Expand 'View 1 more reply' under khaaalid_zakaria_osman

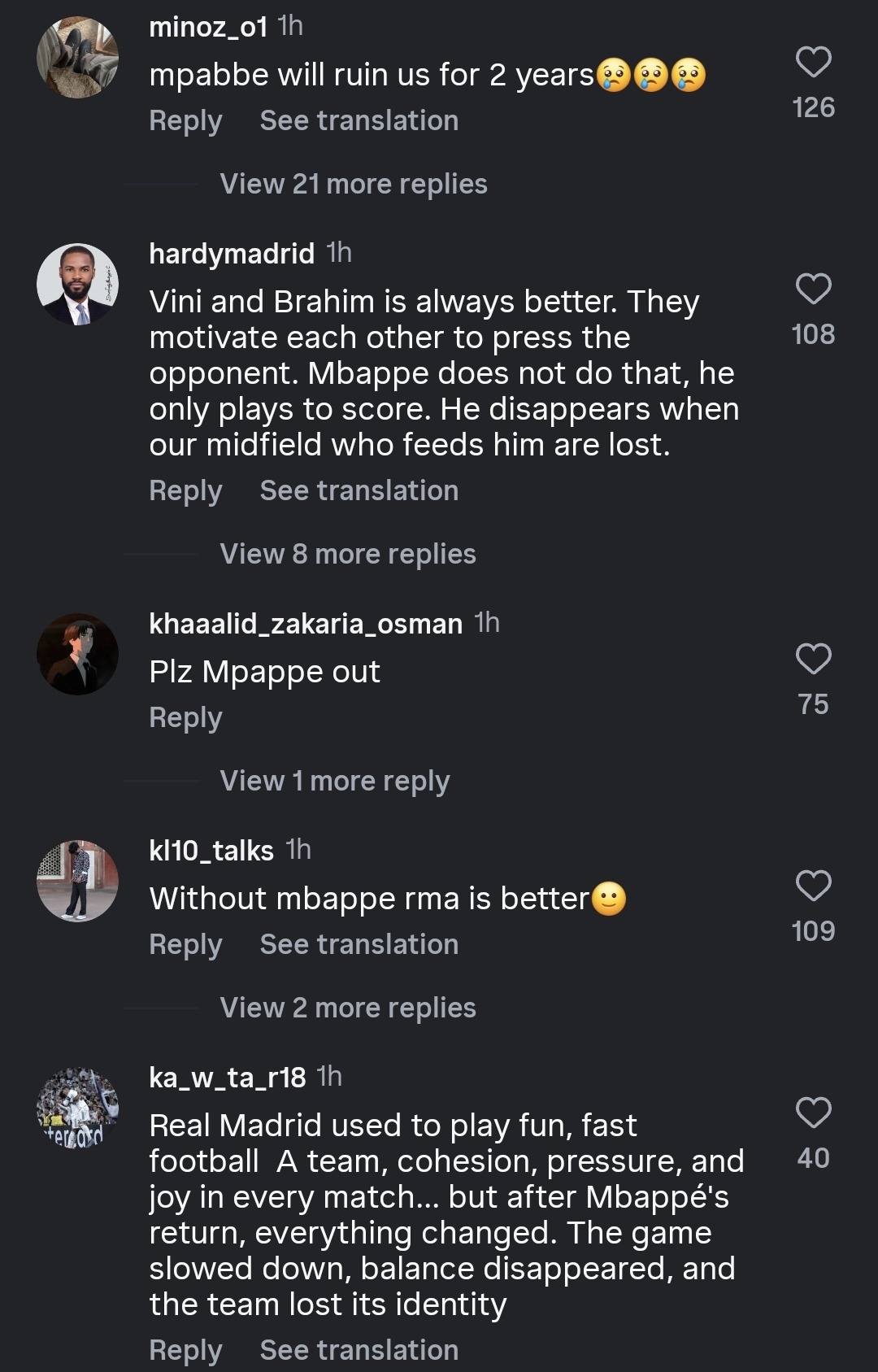pos(333,779)
